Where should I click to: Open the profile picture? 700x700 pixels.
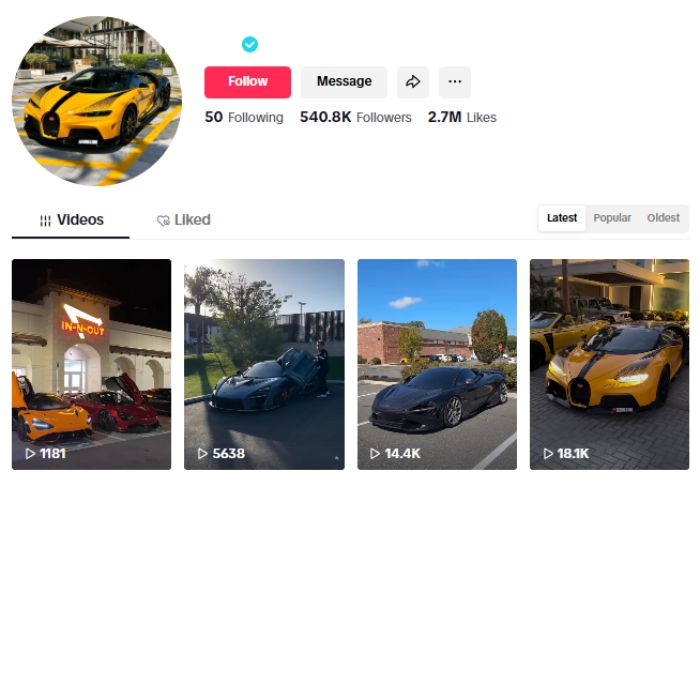point(97,101)
